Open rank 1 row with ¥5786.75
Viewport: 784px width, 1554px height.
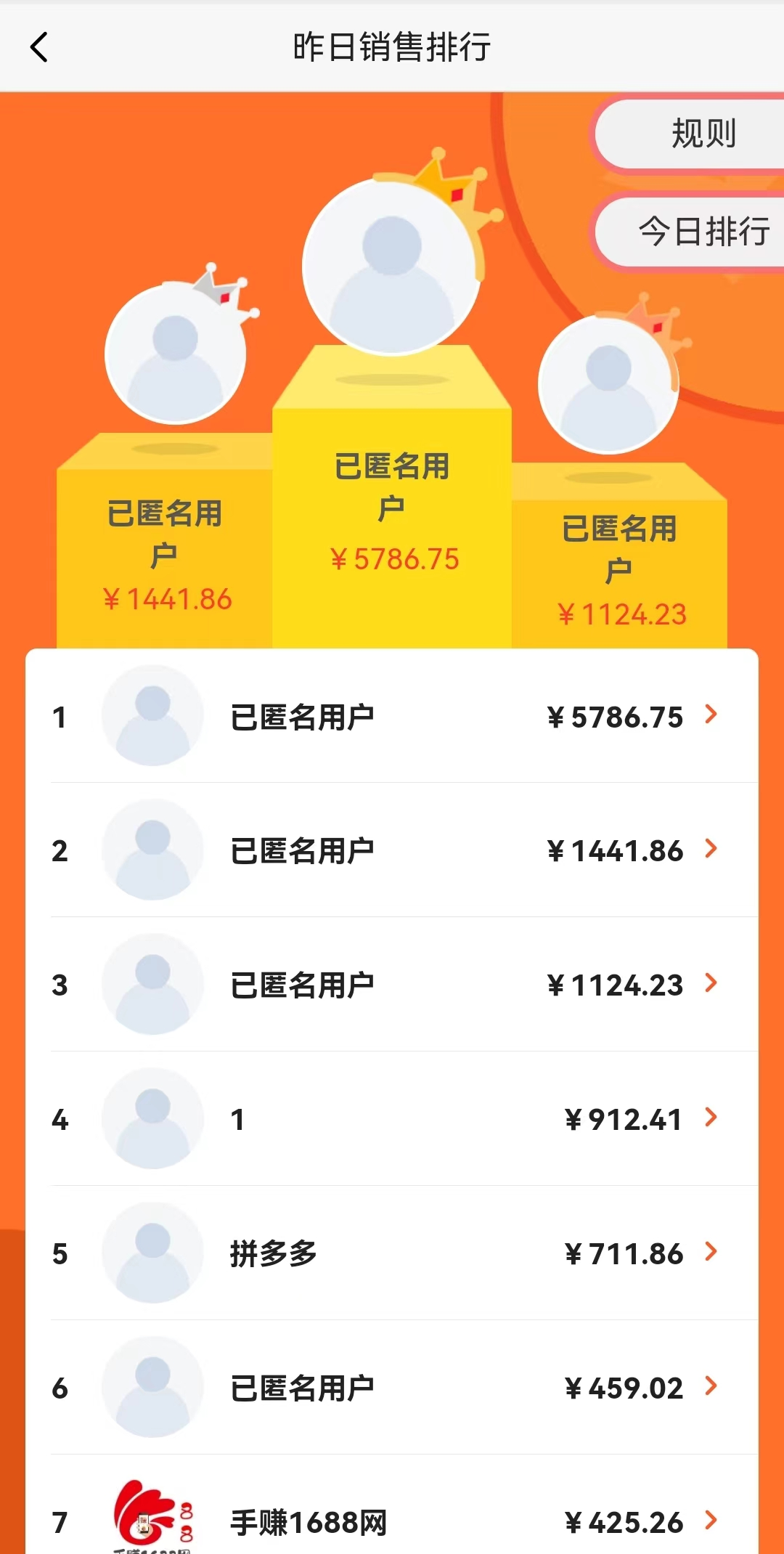pos(392,717)
